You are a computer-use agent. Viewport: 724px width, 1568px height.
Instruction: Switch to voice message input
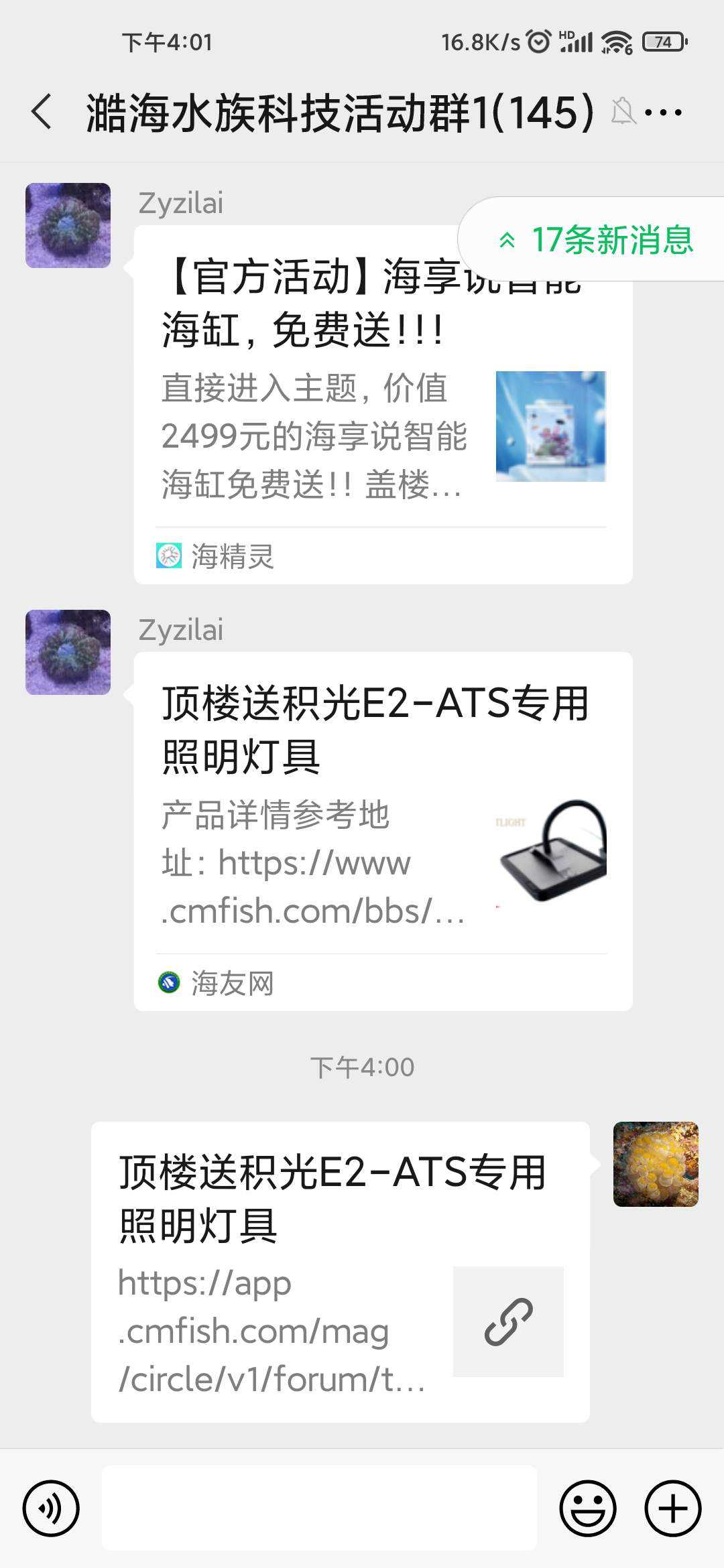tap(51, 1508)
